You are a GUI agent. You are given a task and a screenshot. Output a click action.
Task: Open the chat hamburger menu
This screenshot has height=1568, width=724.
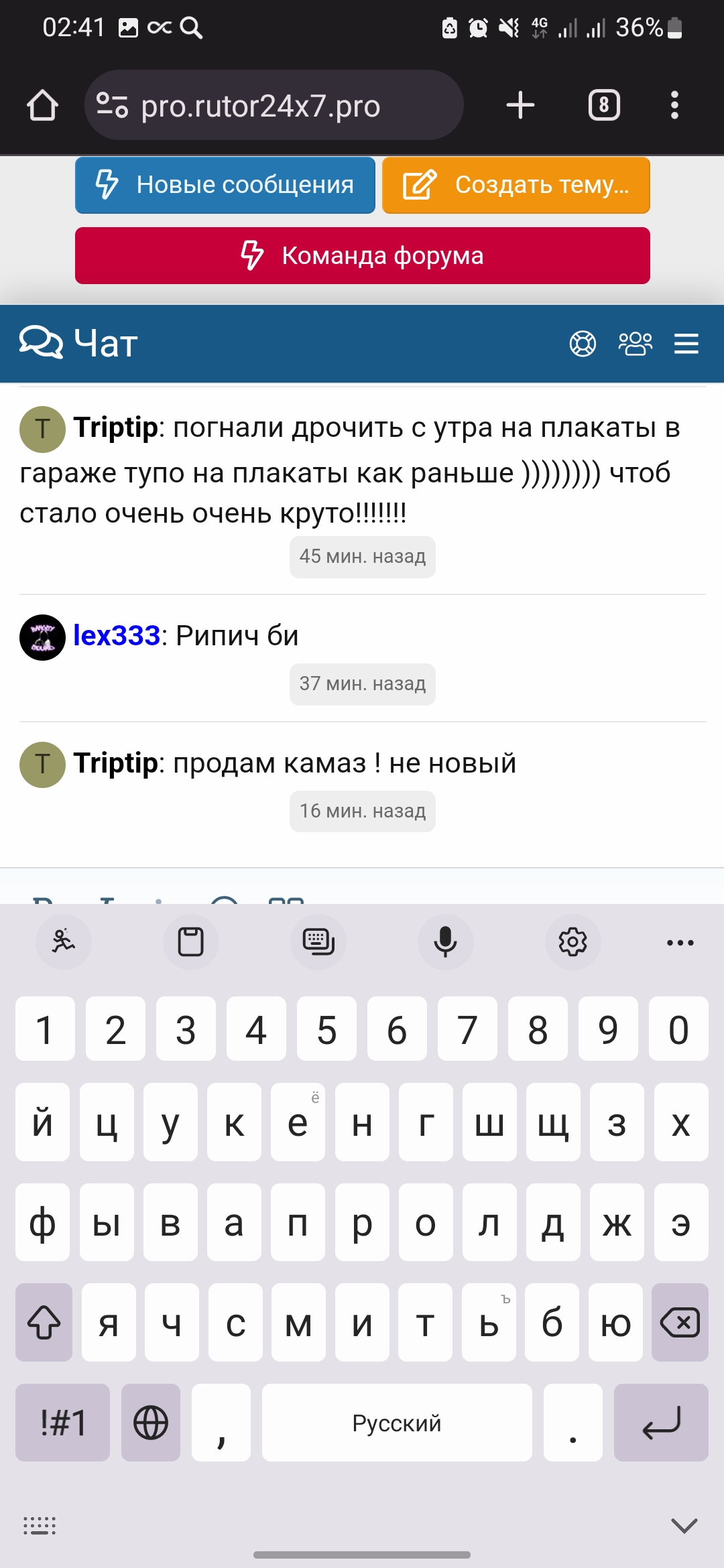click(686, 344)
